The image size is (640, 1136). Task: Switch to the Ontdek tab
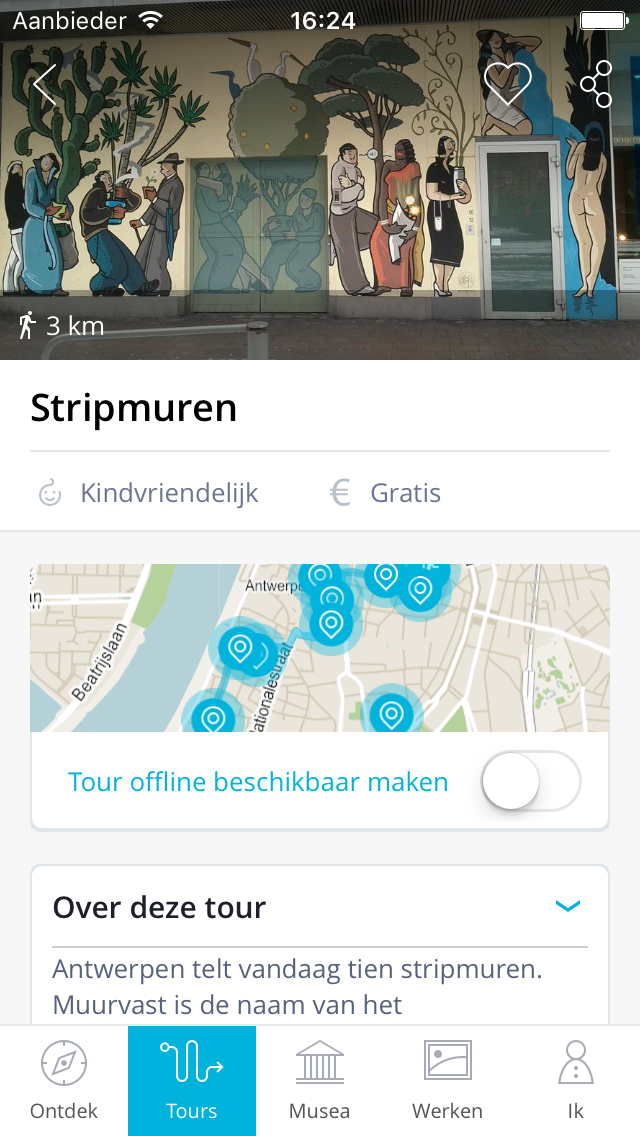click(64, 1080)
